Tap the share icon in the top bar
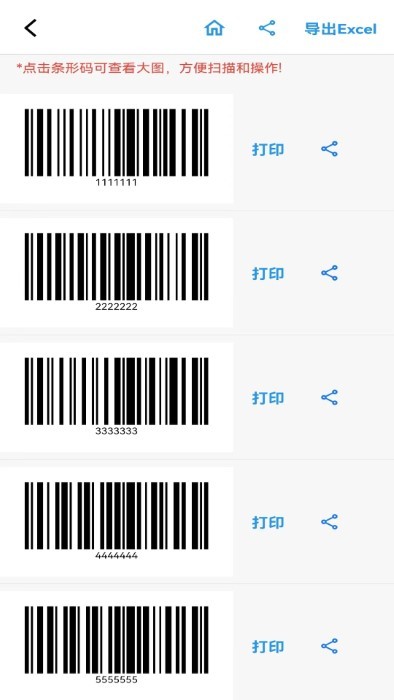Viewport: 394px width, 700px height. pos(267,28)
